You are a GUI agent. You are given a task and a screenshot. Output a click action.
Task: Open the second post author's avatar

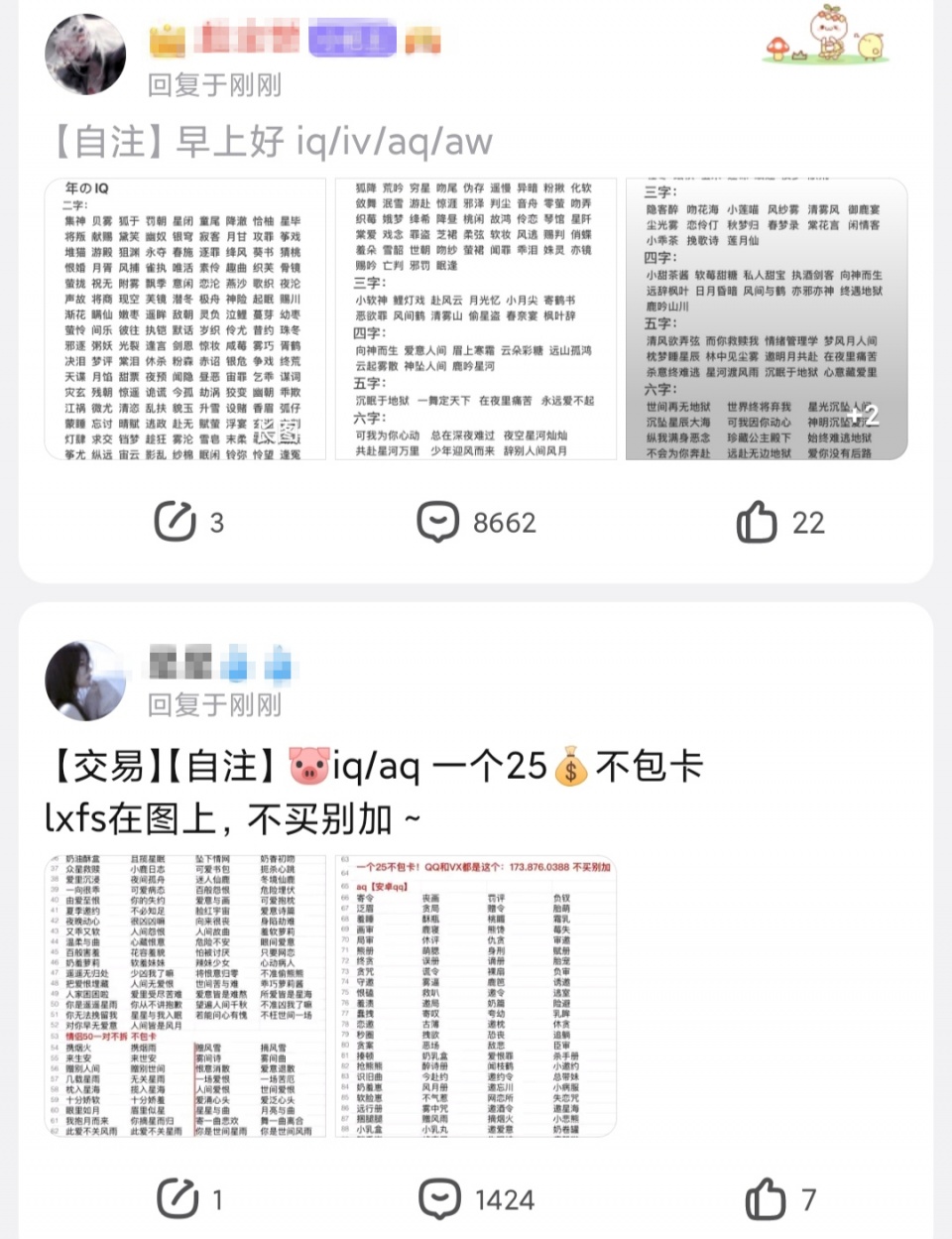tap(85, 681)
